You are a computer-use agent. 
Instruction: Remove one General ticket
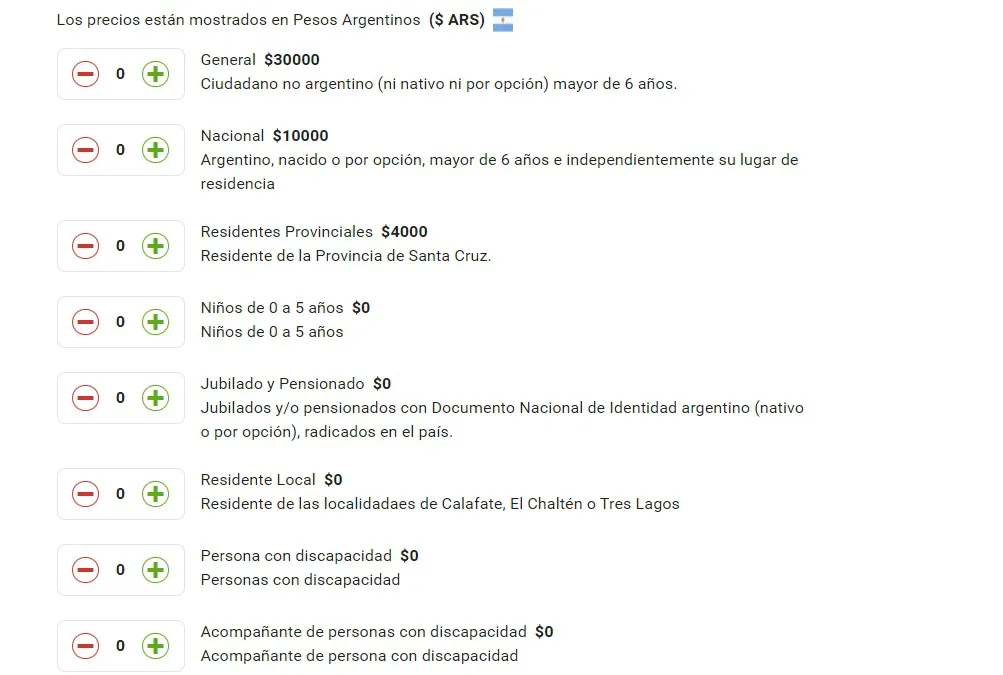pos(86,74)
